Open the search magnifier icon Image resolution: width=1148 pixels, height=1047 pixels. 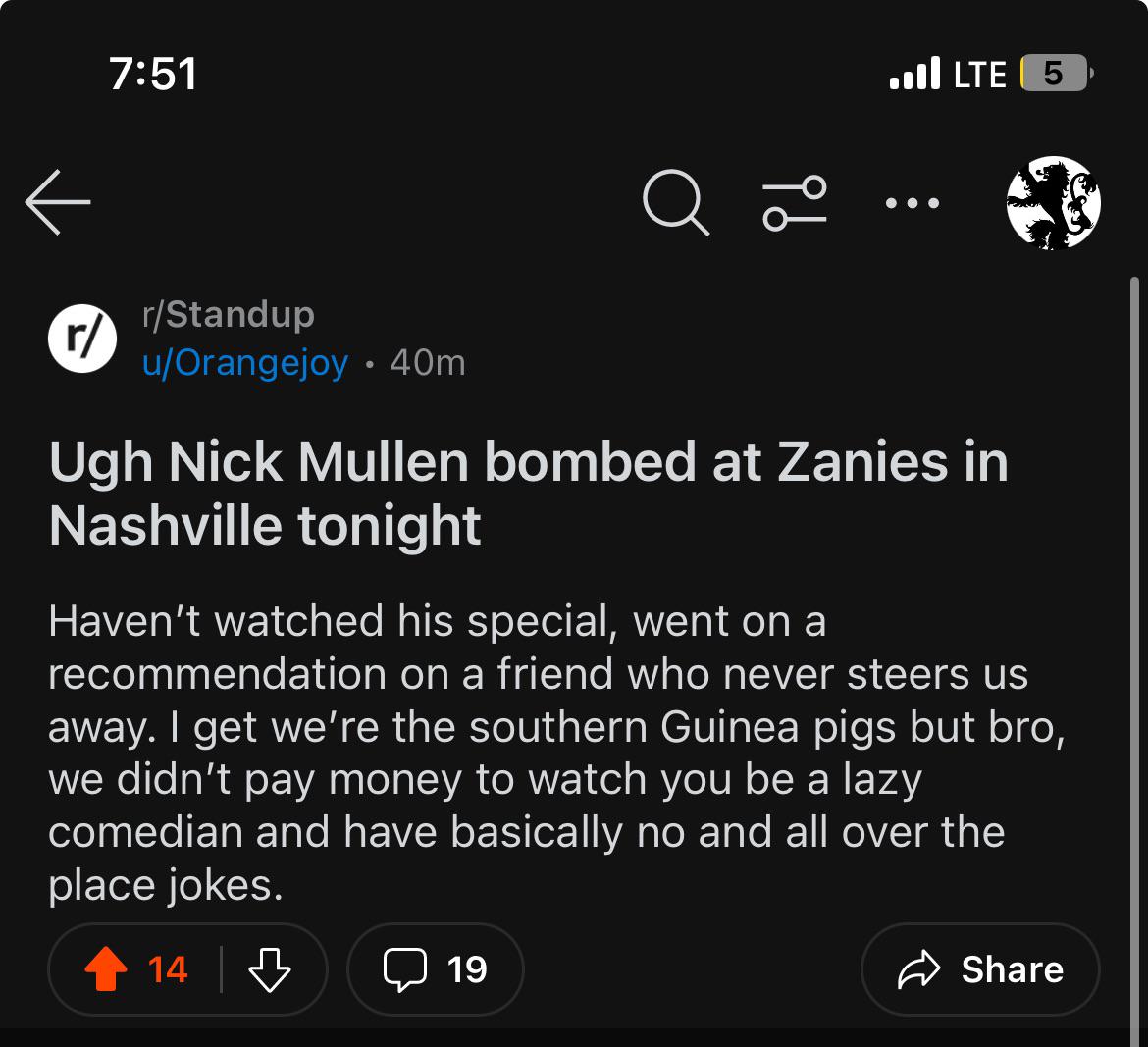(676, 202)
